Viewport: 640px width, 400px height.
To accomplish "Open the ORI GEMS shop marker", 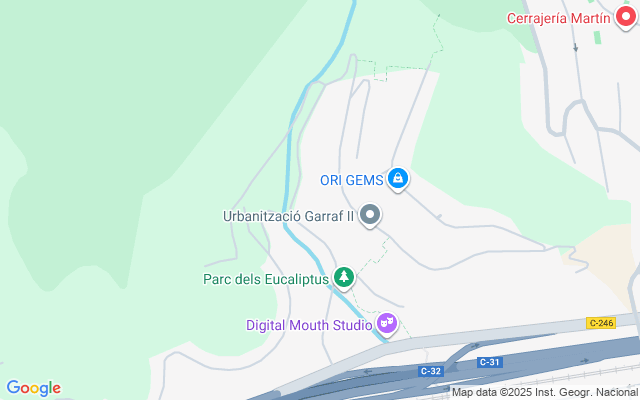I will tap(398, 179).
